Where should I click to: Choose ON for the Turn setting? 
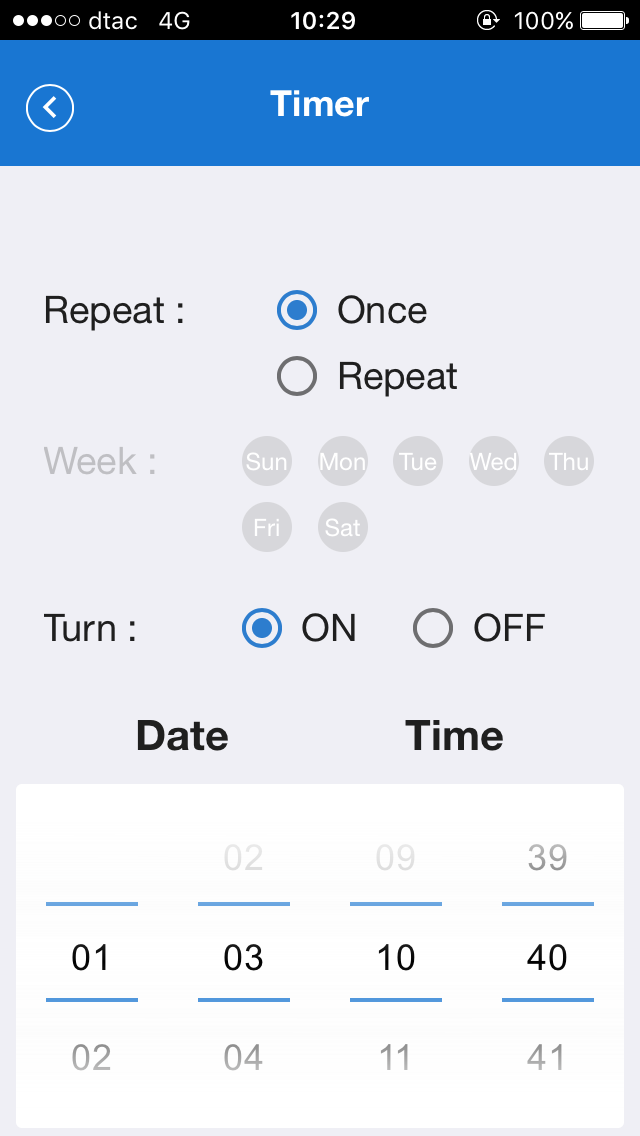point(263,628)
